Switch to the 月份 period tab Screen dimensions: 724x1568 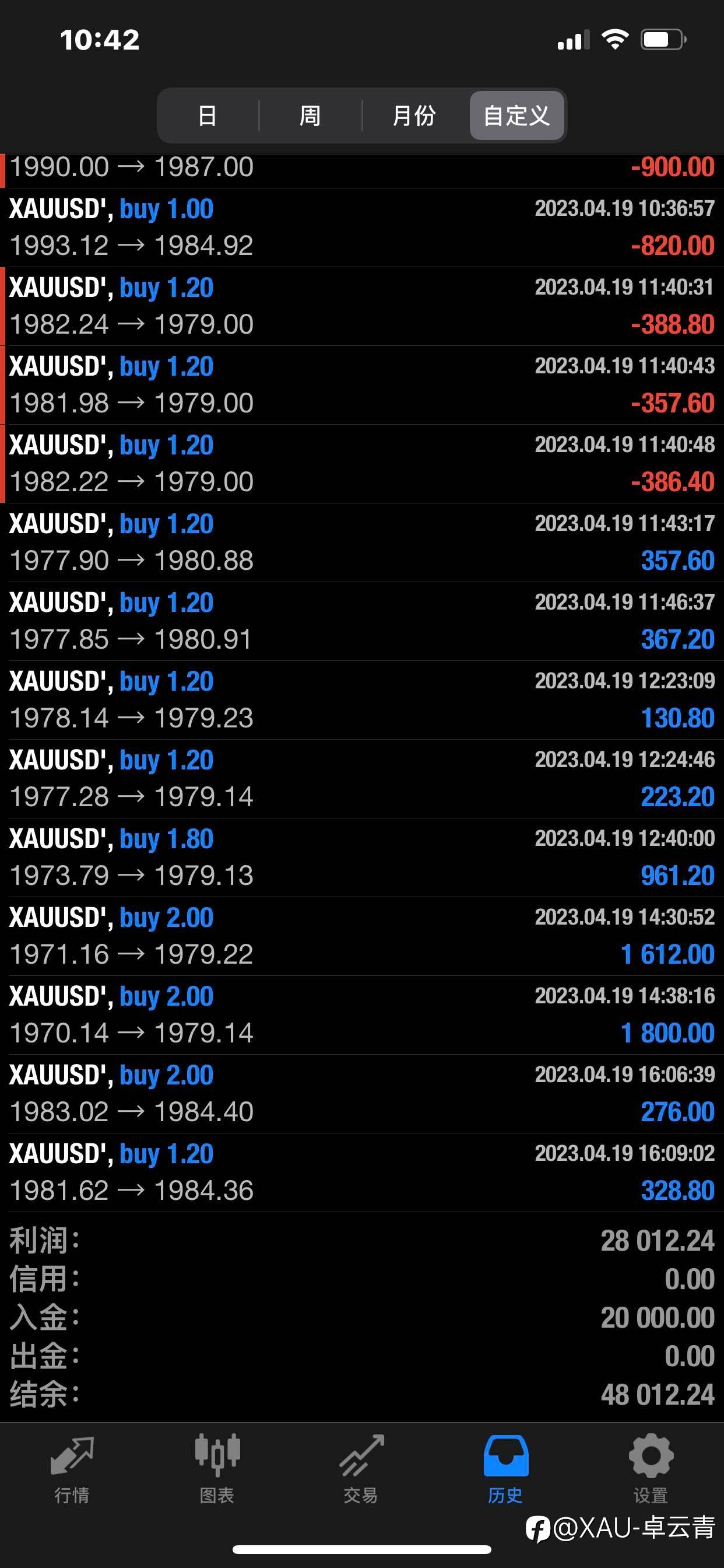[414, 115]
